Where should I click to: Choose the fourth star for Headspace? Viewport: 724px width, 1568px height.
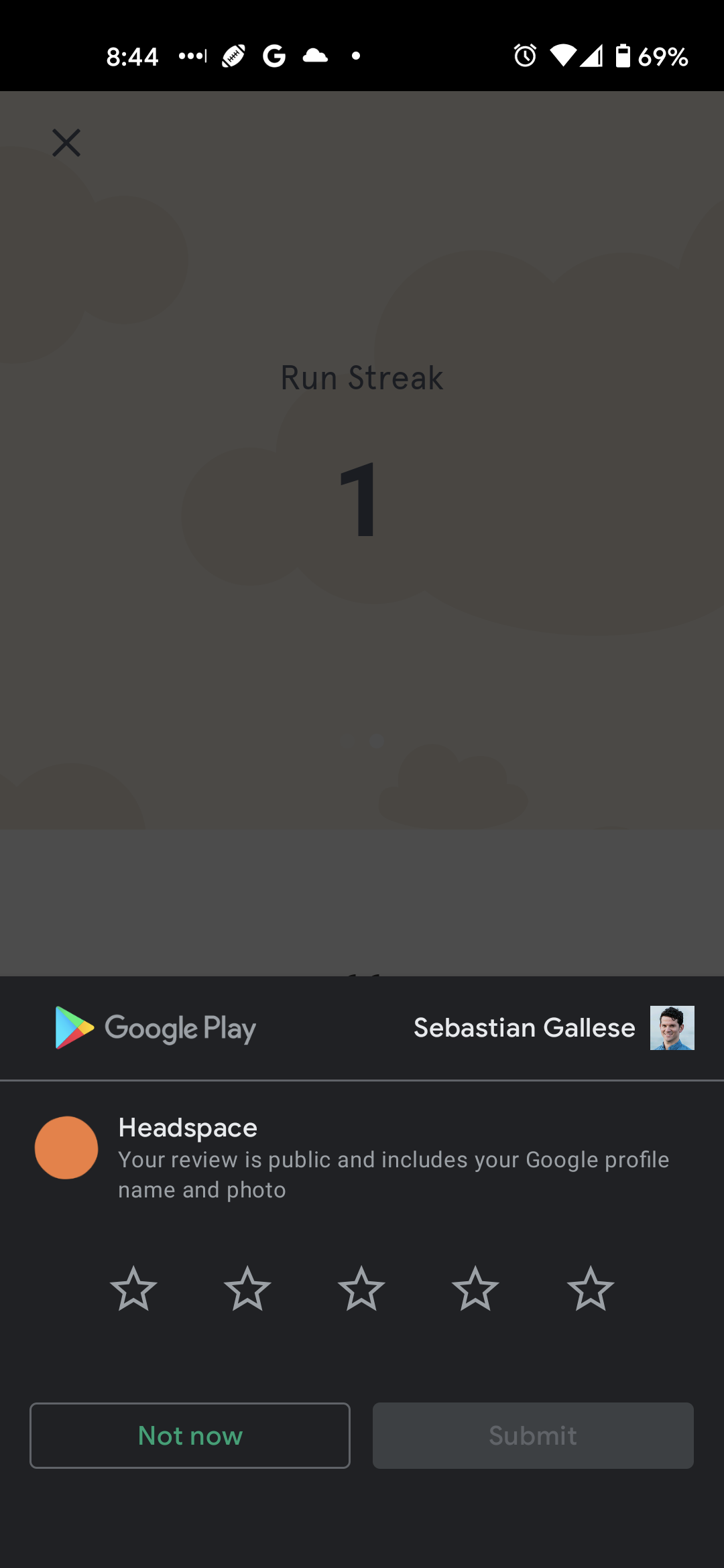[x=475, y=1288]
